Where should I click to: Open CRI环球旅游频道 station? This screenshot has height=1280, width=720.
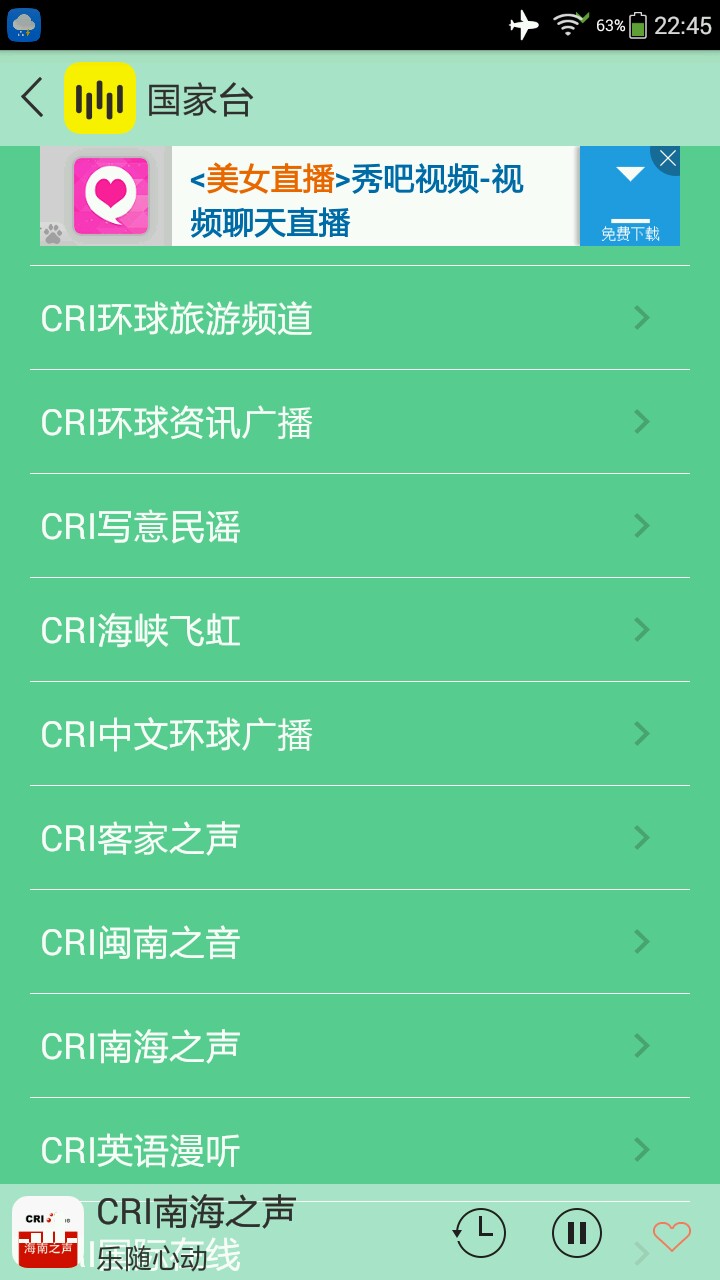360,318
